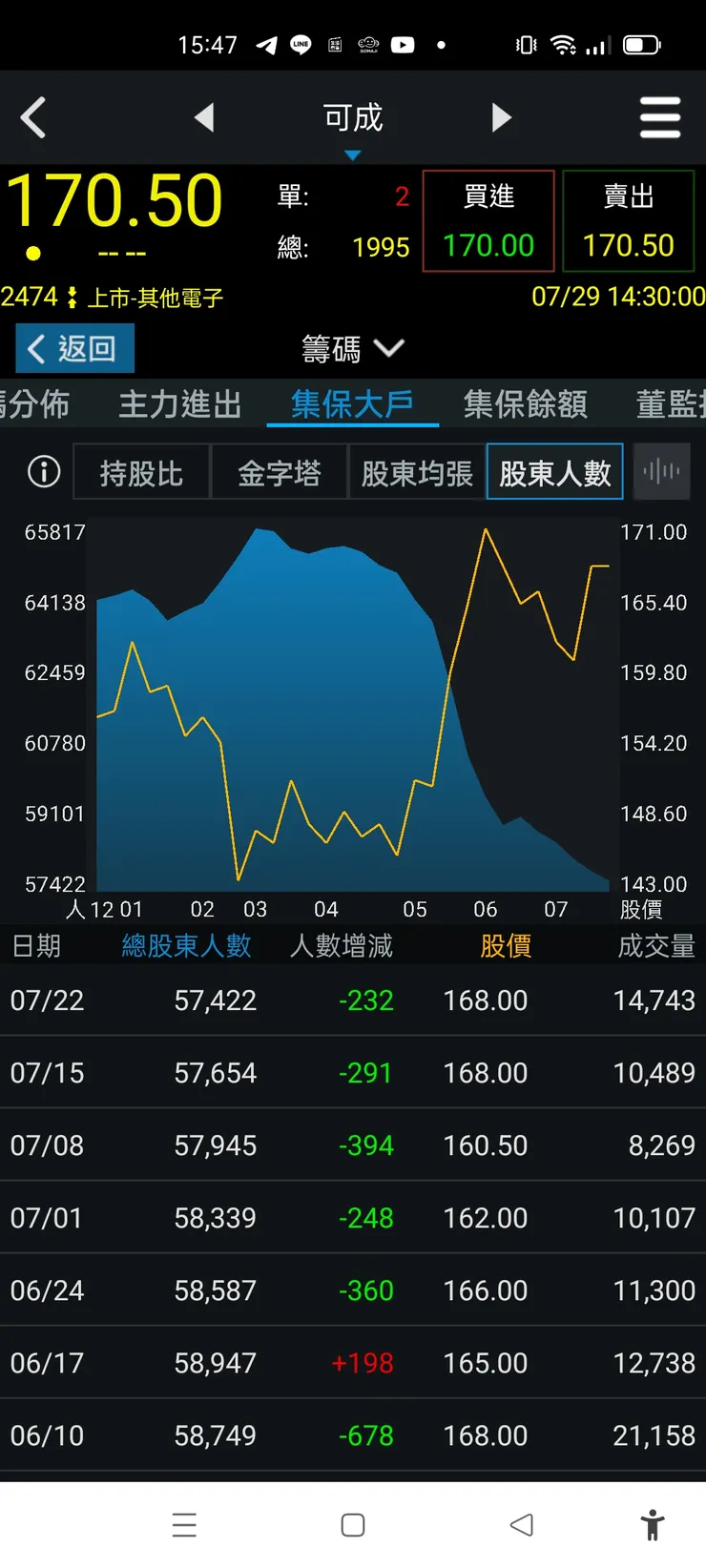This screenshot has height=1568, width=706.
Task: Tap the 買進 button showing 170.00
Action: tap(488, 219)
